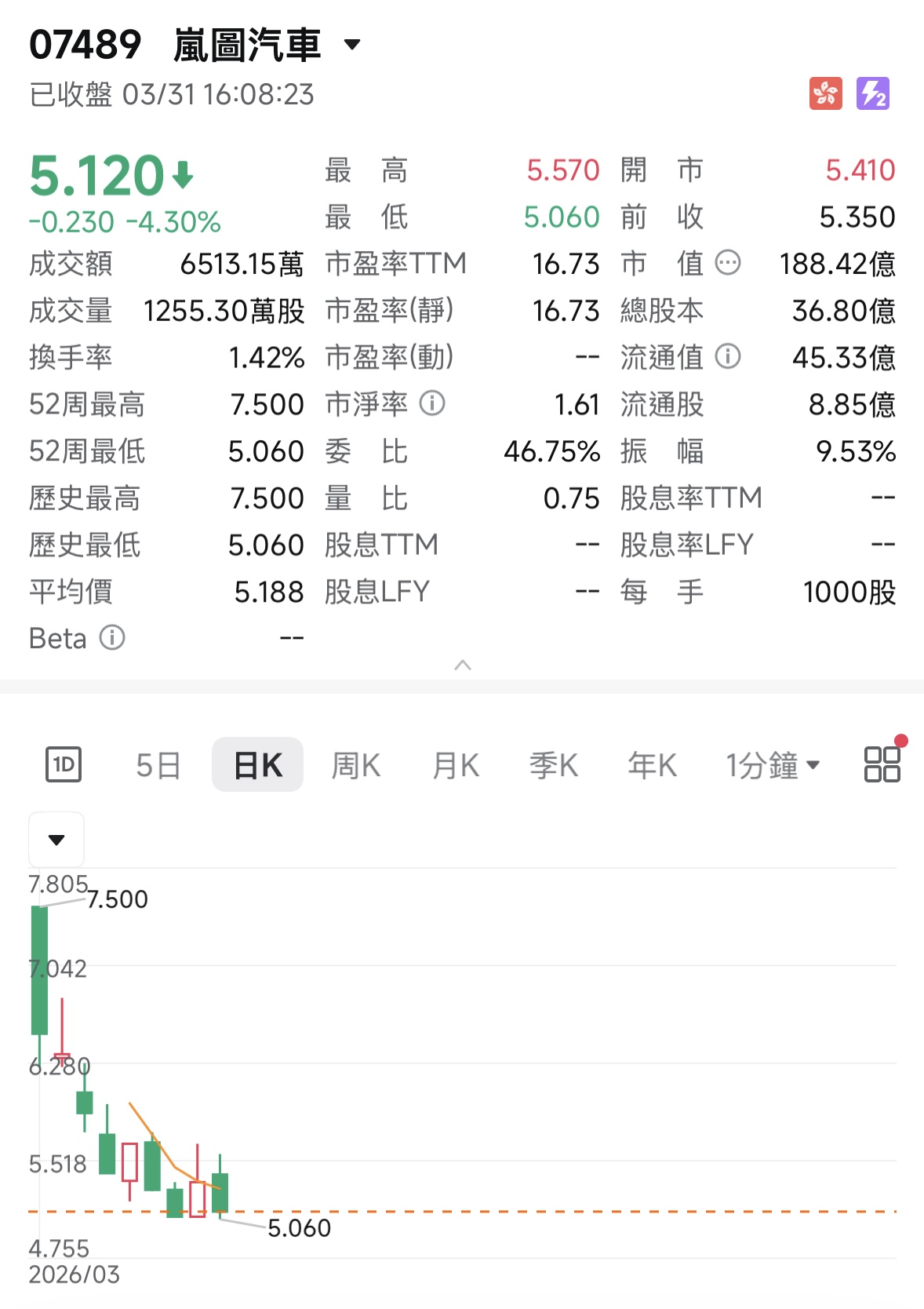Switch to the 5日 chart tab
924x1309 pixels.
click(x=158, y=765)
